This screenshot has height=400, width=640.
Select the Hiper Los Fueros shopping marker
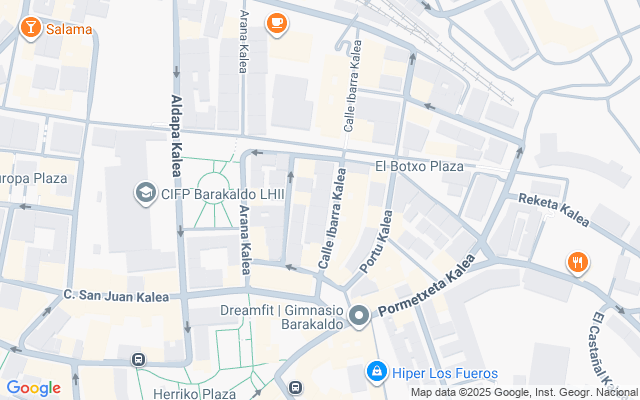pos(376,371)
